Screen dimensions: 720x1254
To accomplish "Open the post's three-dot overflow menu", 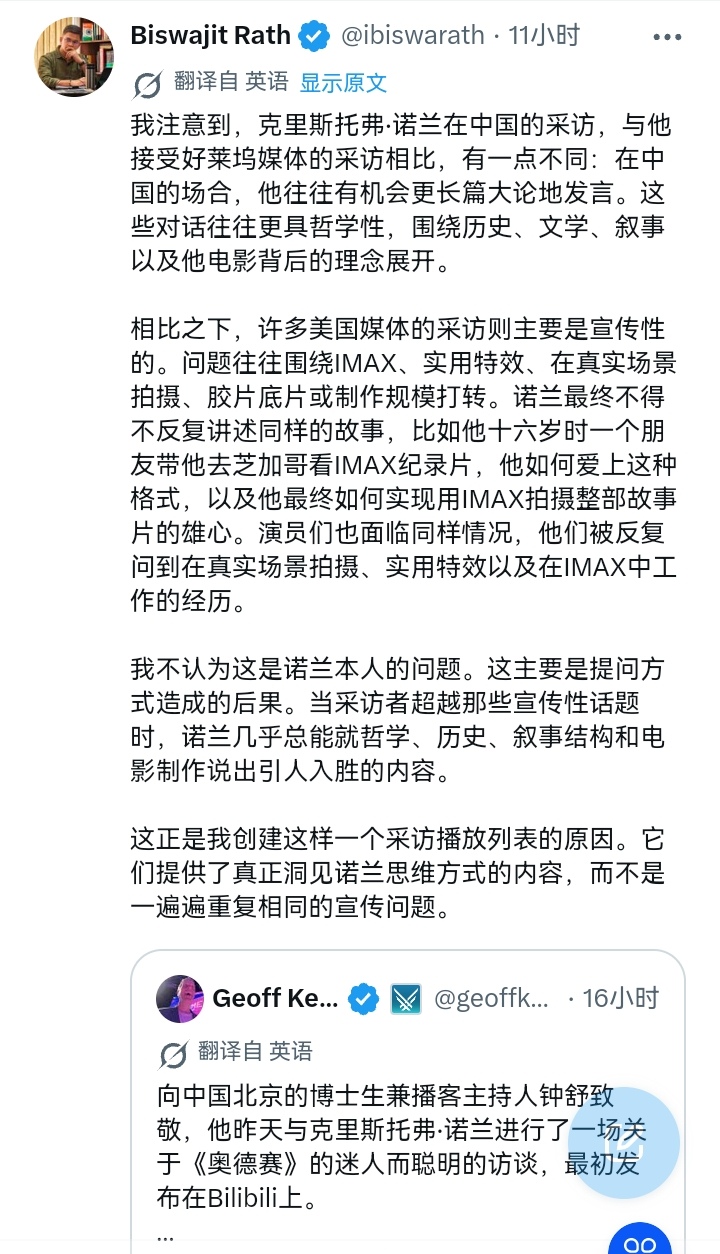I will click(667, 37).
